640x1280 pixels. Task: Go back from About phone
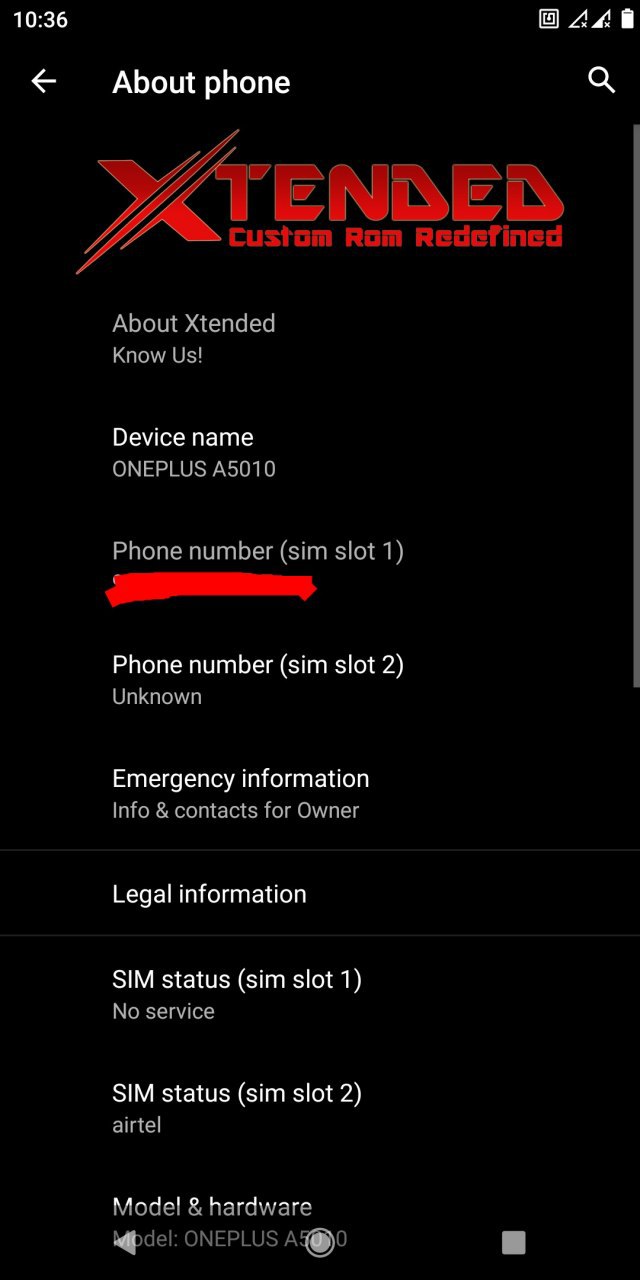(x=44, y=82)
